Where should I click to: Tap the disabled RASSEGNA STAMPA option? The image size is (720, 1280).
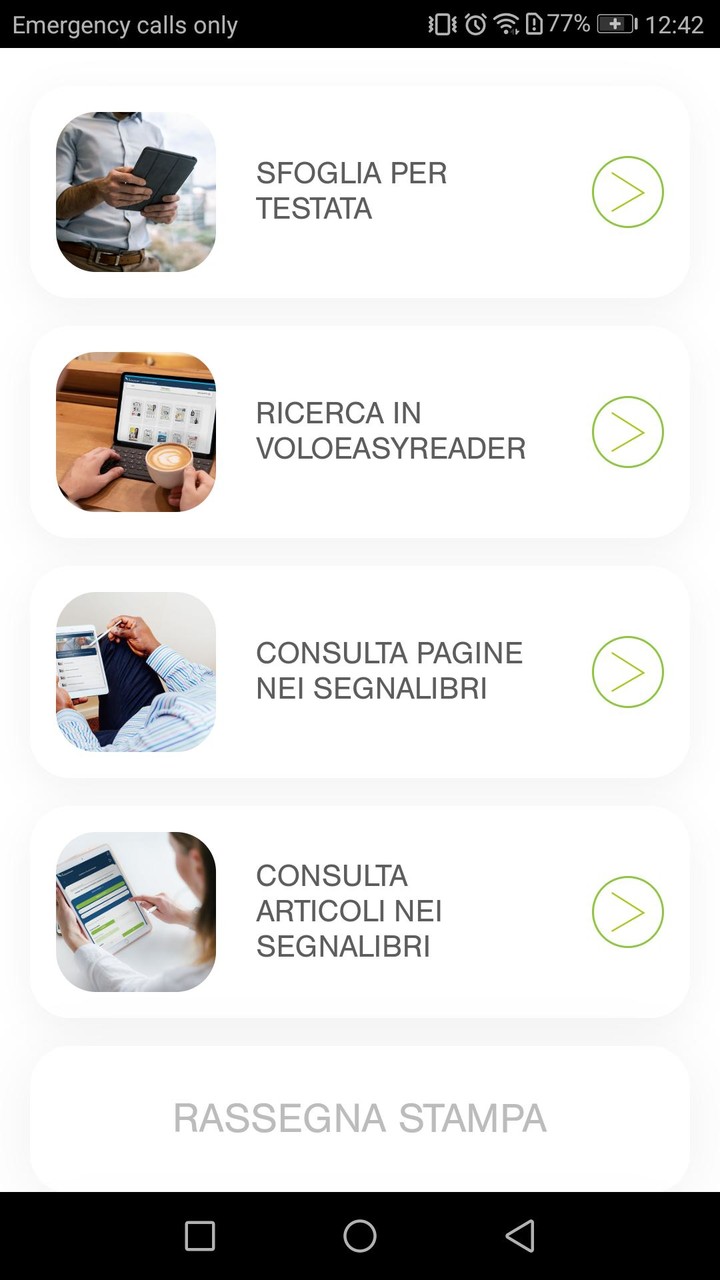pos(360,1117)
